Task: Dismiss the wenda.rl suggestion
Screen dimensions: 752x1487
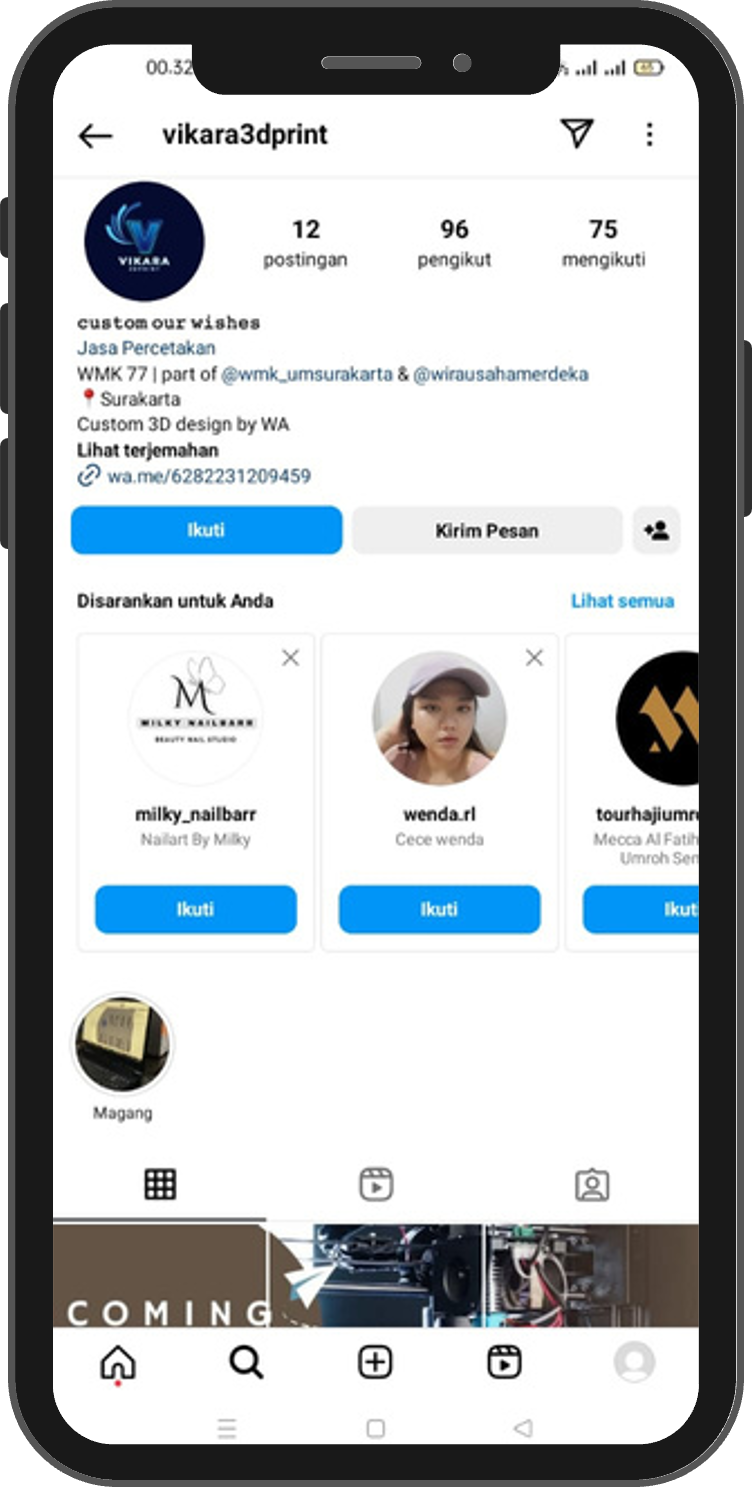Action: pos(534,658)
